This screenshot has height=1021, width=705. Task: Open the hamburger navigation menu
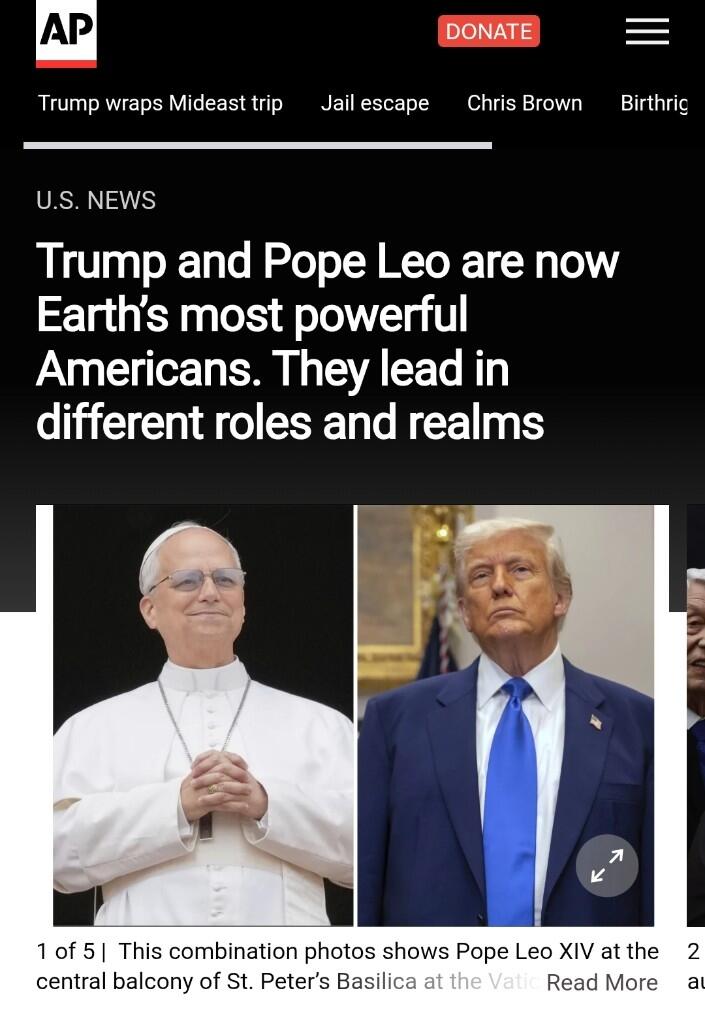click(647, 32)
